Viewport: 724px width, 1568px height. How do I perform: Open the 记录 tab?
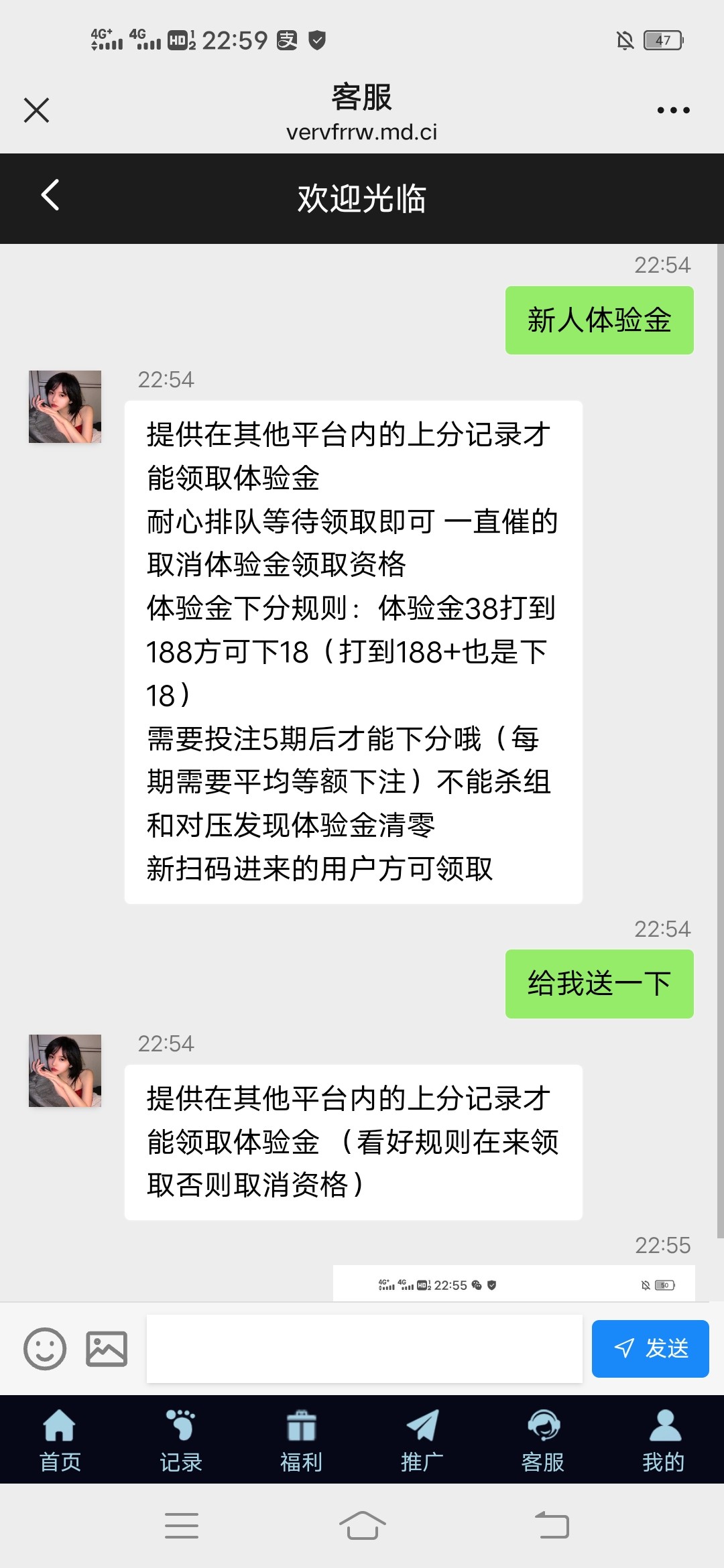181,1439
